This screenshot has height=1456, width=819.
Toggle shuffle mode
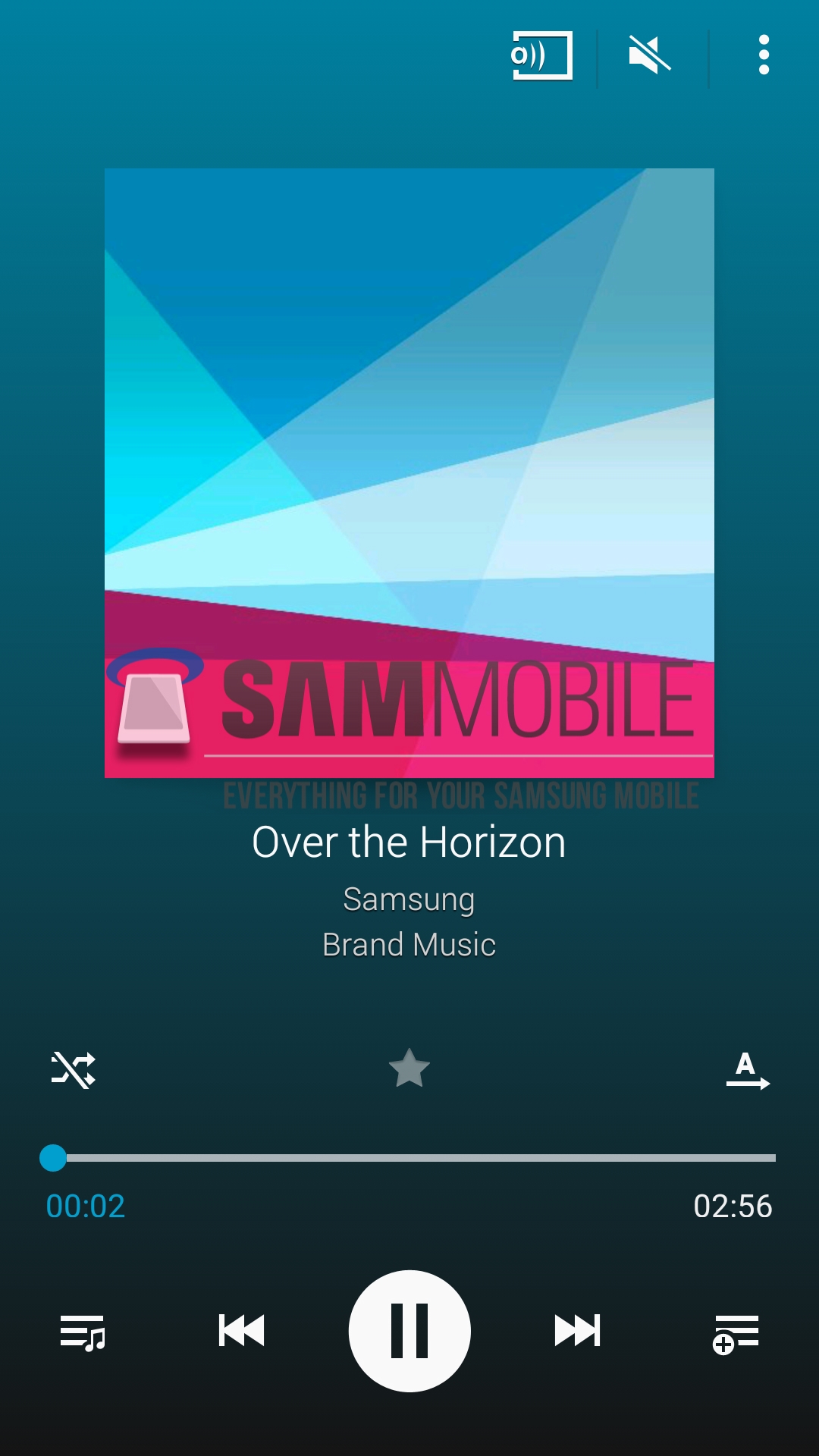pos(73,1070)
